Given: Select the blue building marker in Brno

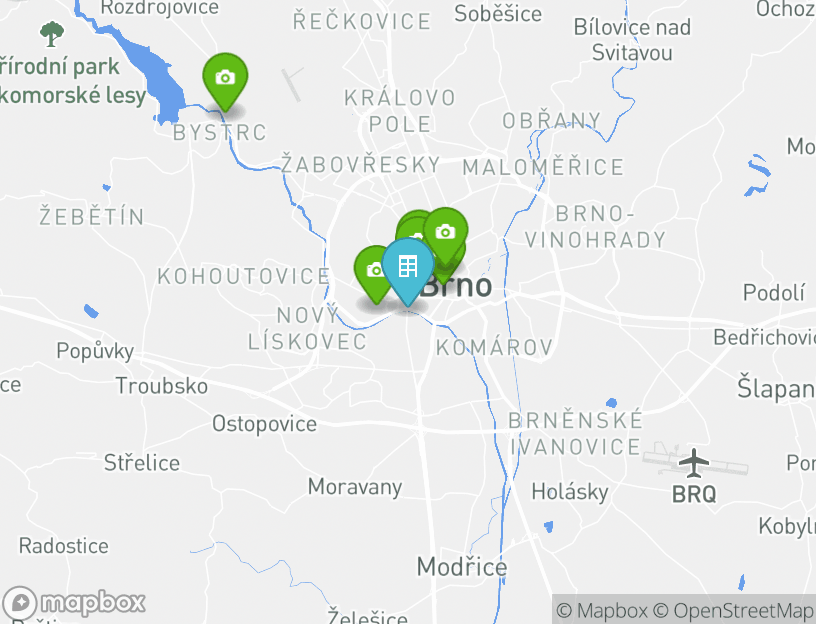Looking at the screenshot, I should (407, 266).
